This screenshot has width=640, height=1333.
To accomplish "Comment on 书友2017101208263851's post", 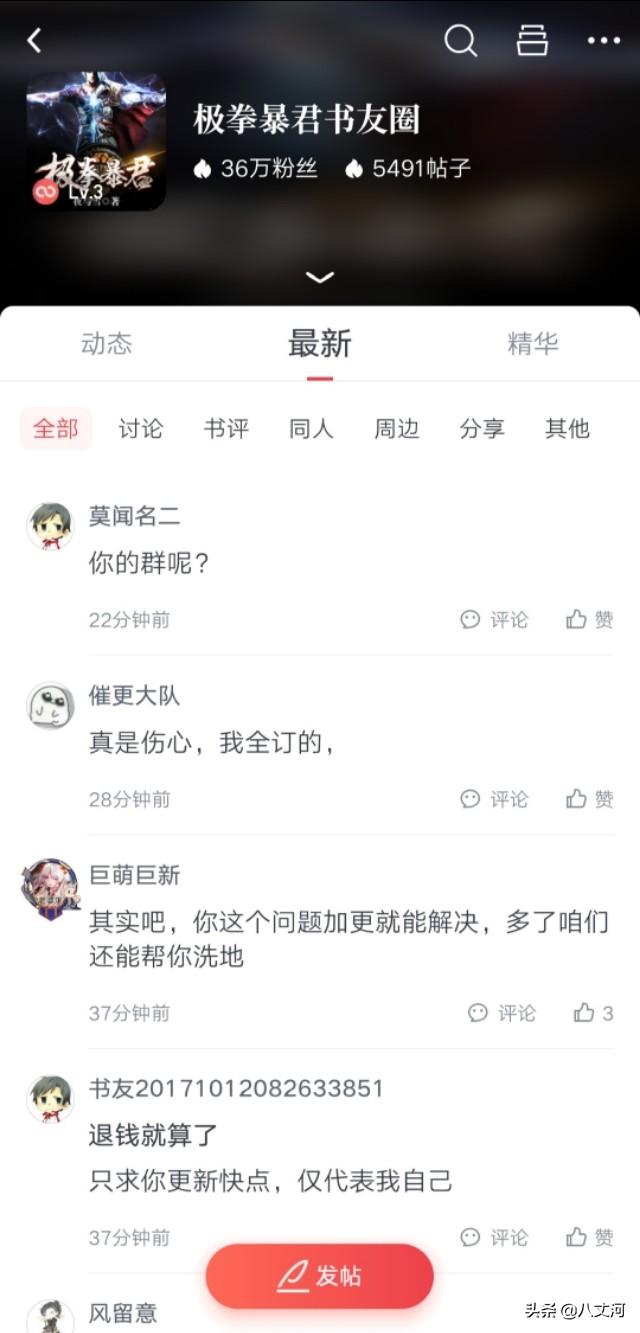I will 494,1238.
